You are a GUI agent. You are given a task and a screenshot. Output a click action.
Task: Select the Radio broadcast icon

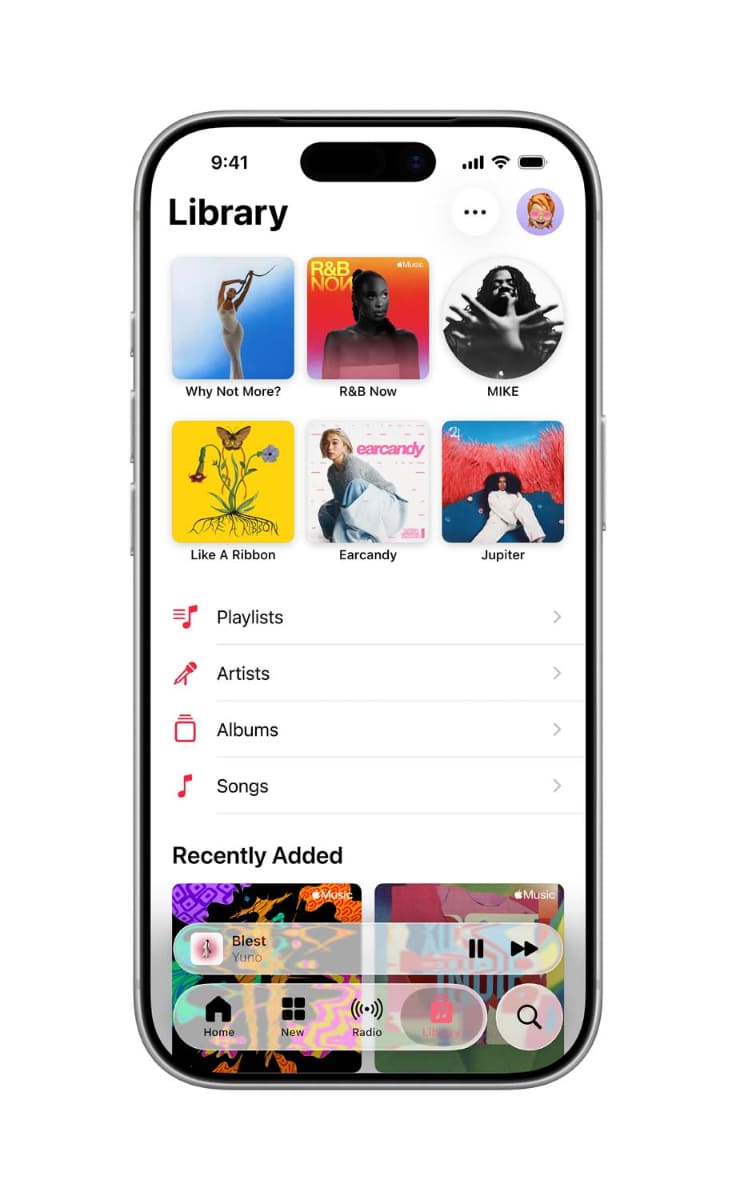[367, 1010]
